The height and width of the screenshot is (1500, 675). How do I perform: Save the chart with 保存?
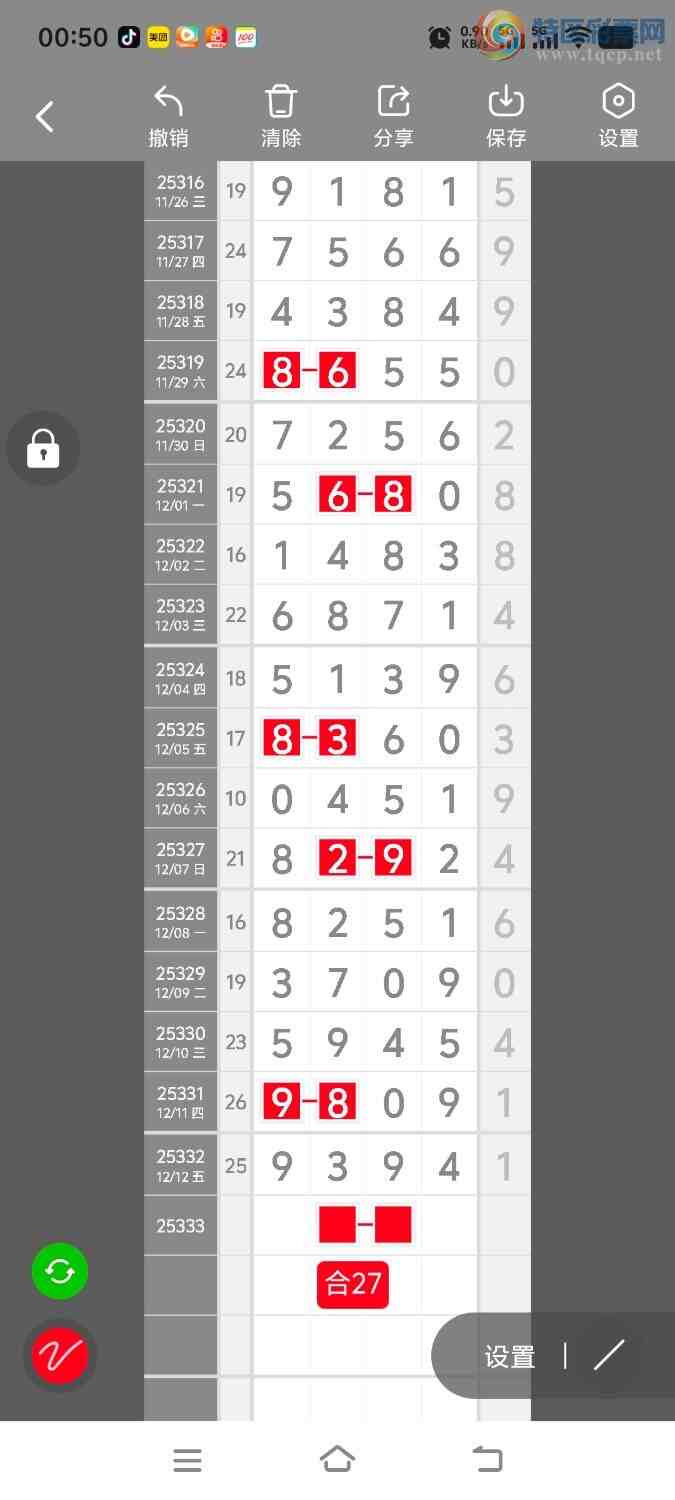(x=506, y=117)
